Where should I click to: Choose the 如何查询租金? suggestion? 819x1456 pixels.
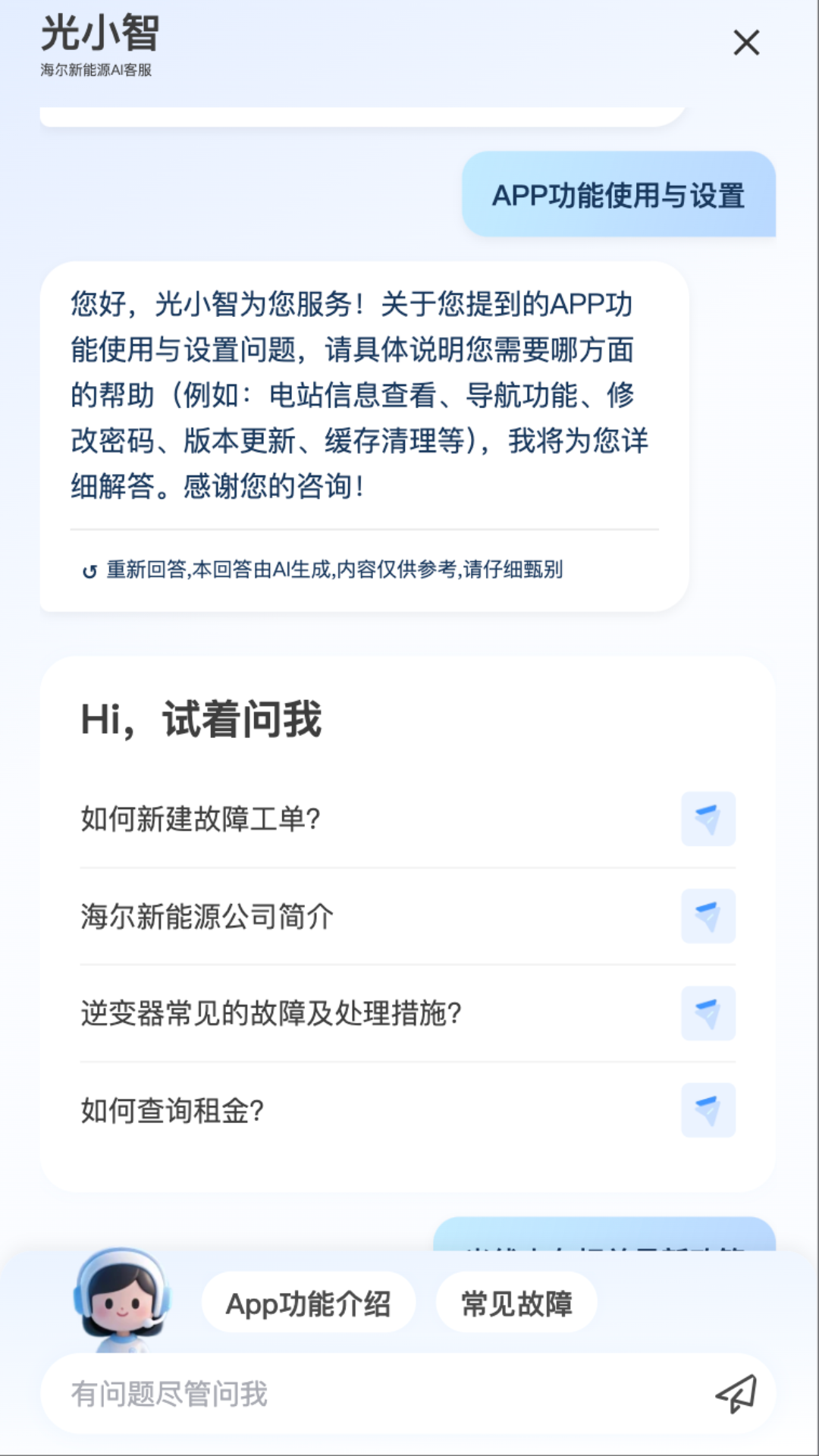[x=408, y=1110]
